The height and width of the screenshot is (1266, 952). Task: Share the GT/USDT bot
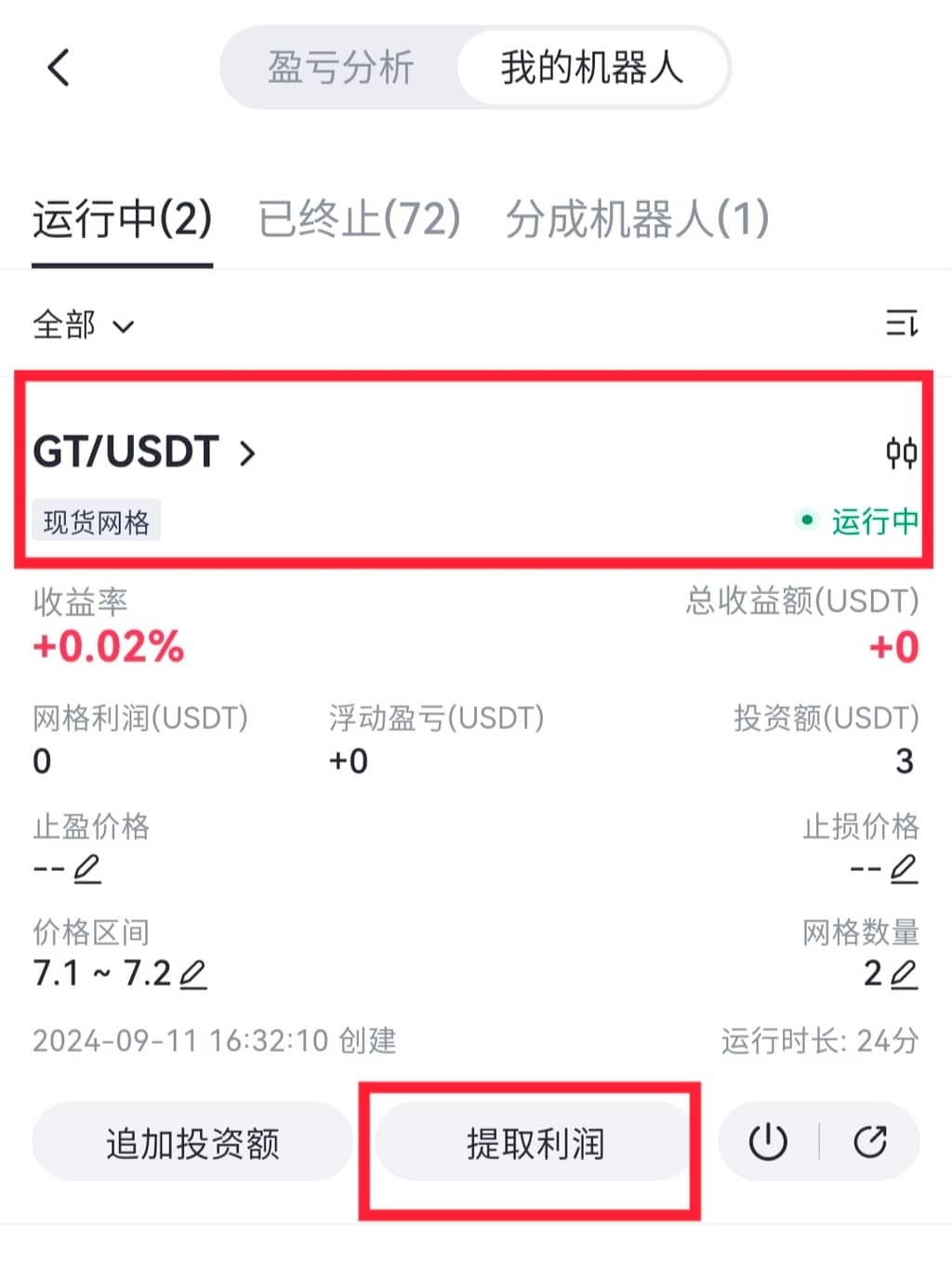(870, 1142)
